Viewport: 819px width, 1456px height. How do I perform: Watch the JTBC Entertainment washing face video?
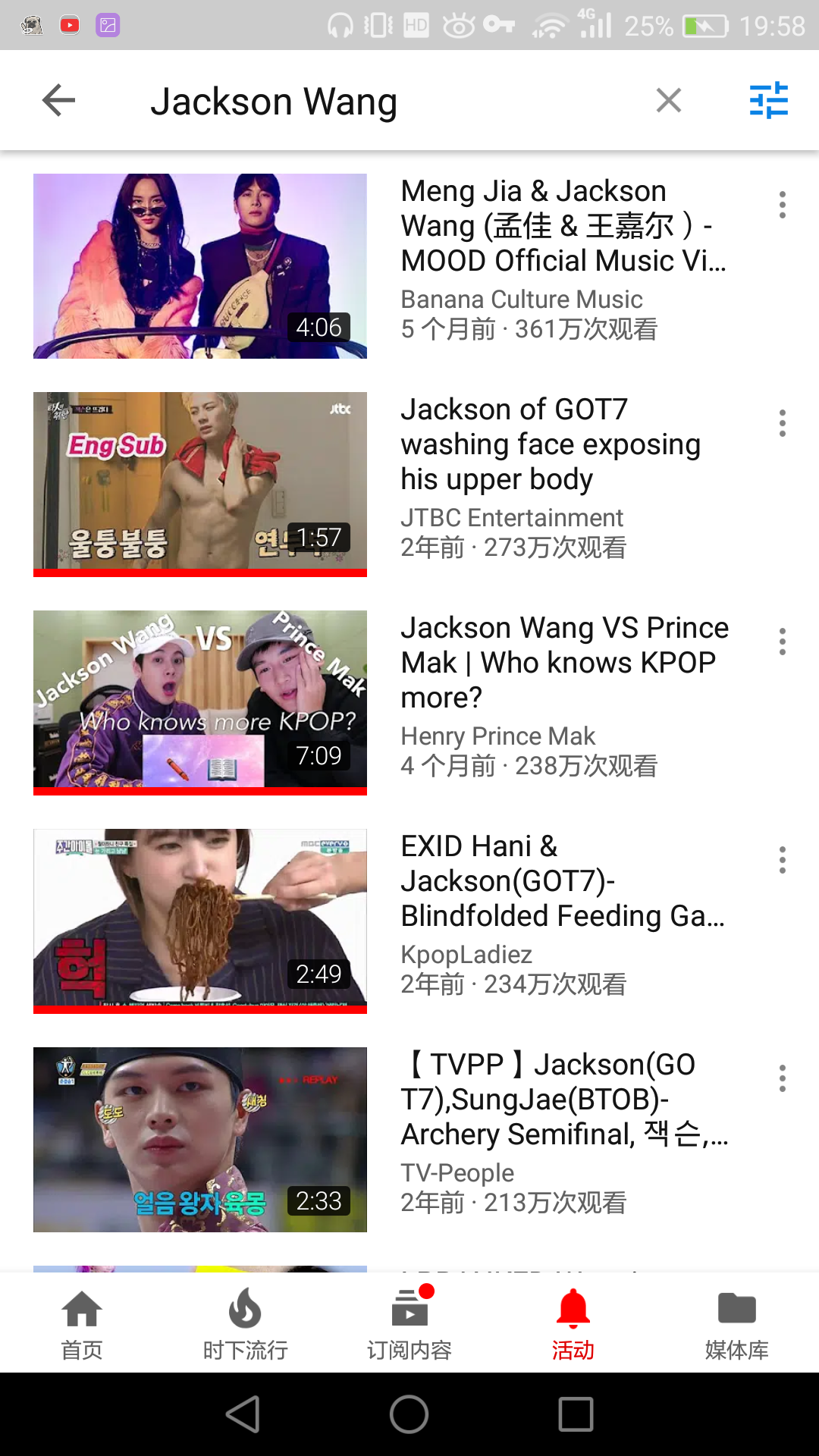click(200, 483)
